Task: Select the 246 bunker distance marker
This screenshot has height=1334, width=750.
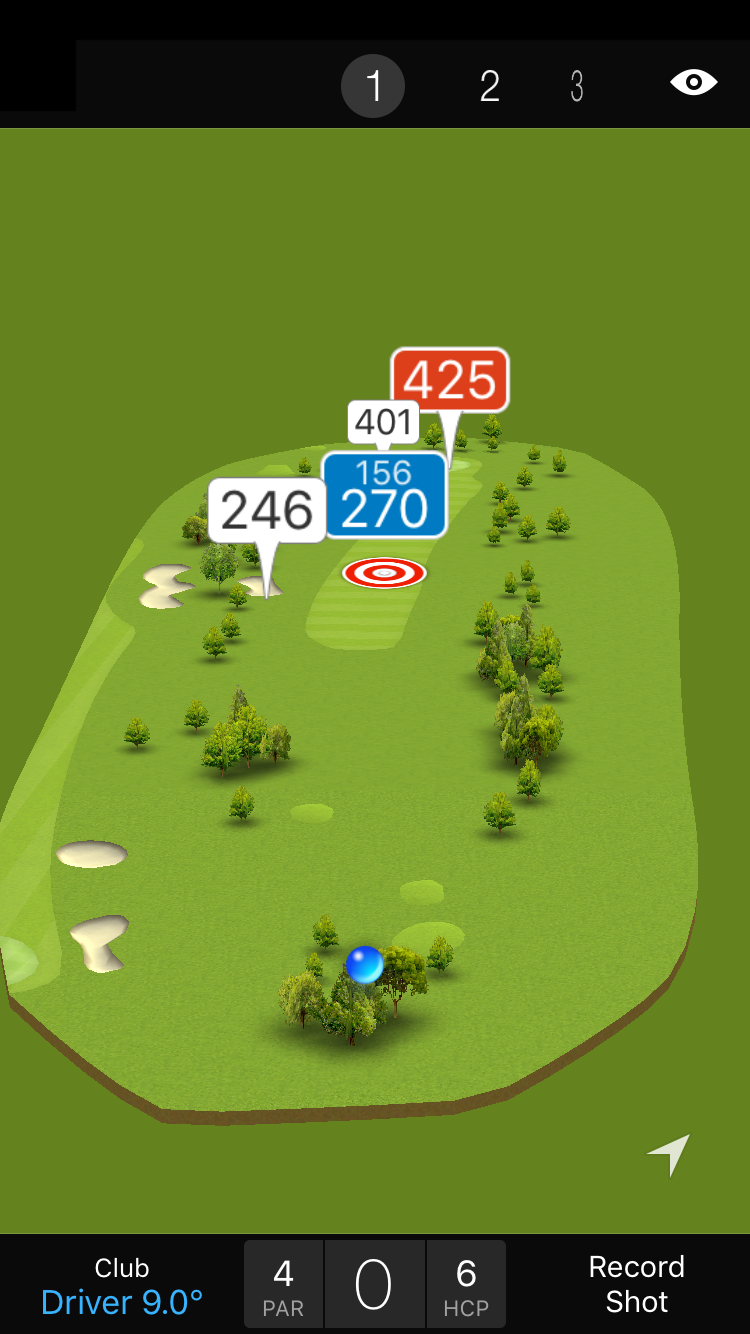Action: (x=266, y=511)
